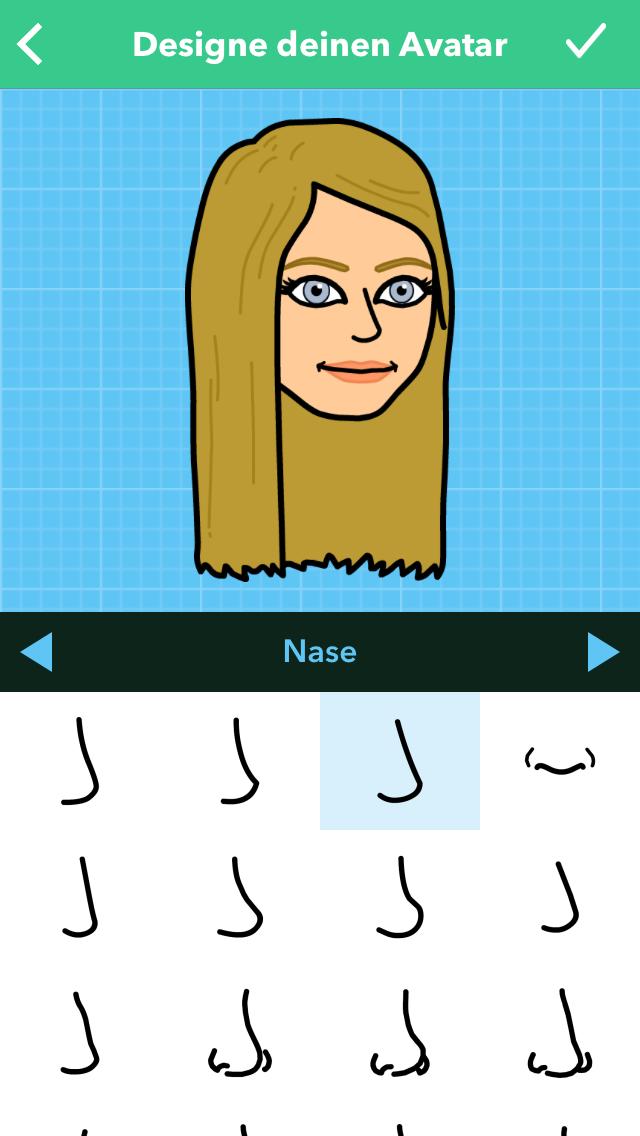Select the first nose in the second row

click(80, 897)
